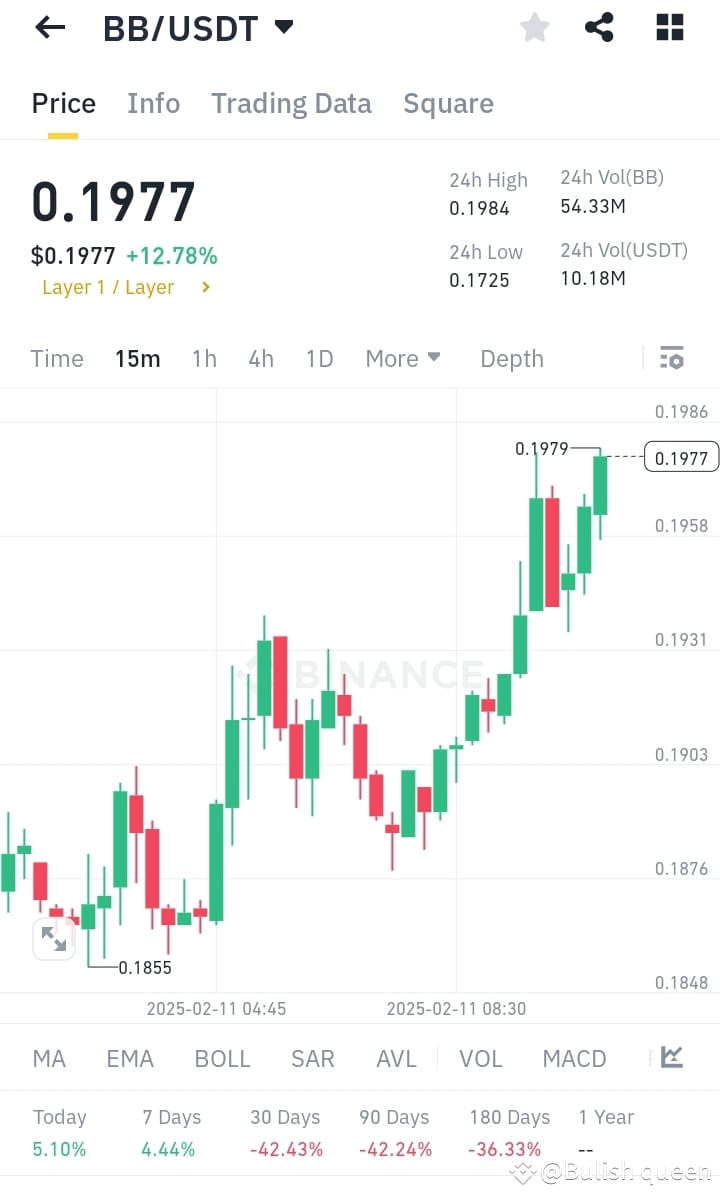The height and width of the screenshot is (1194, 720).
Task: Show the Depth view
Action: [x=511, y=358]
